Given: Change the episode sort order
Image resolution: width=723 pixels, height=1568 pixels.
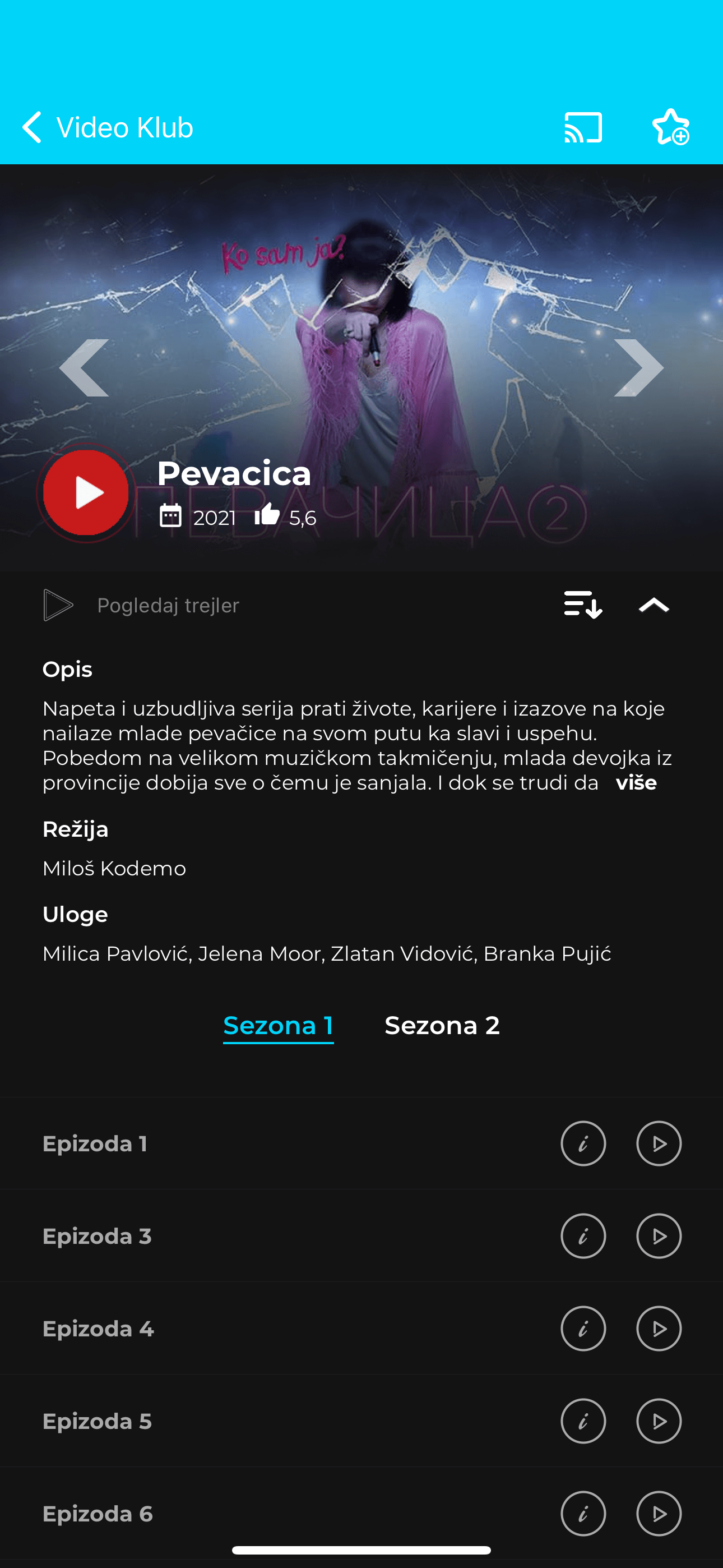Looking at the screenshot, I should coord(582,605).
